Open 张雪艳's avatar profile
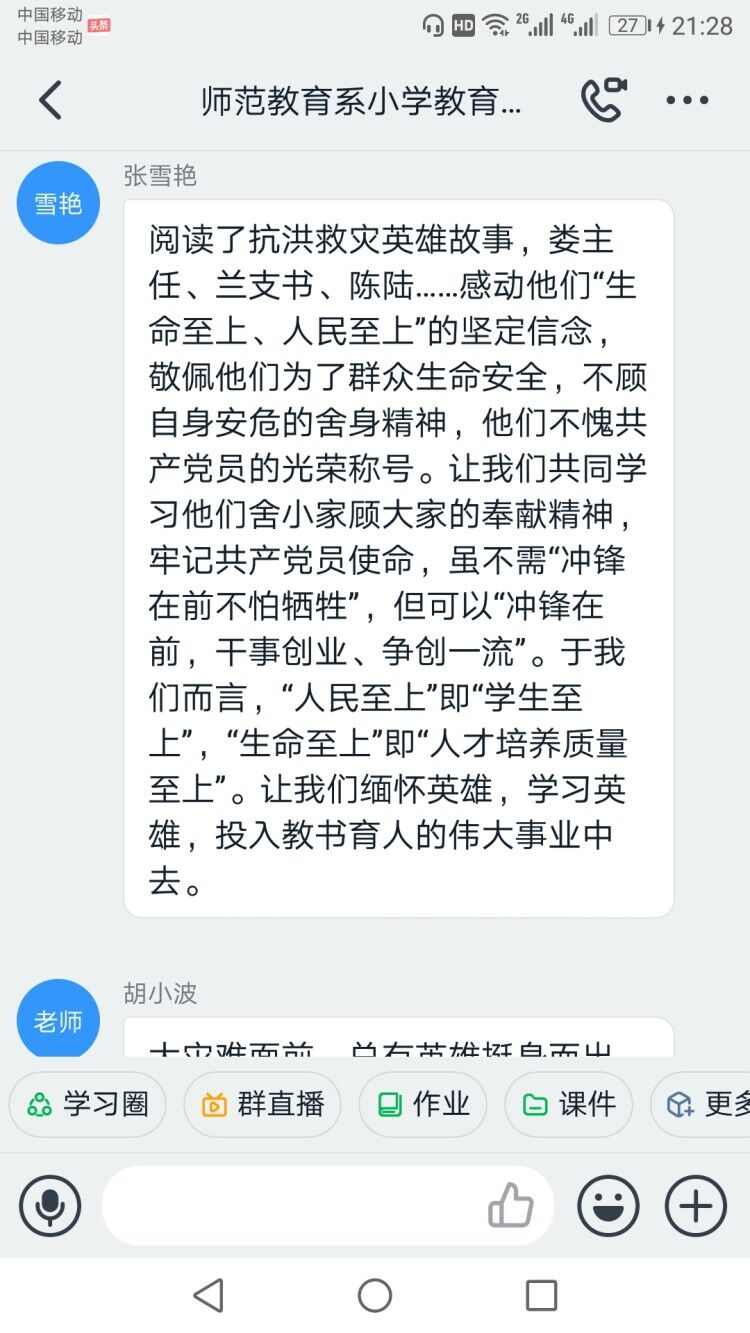This screenshot has height=1333, width=750. 58,203
